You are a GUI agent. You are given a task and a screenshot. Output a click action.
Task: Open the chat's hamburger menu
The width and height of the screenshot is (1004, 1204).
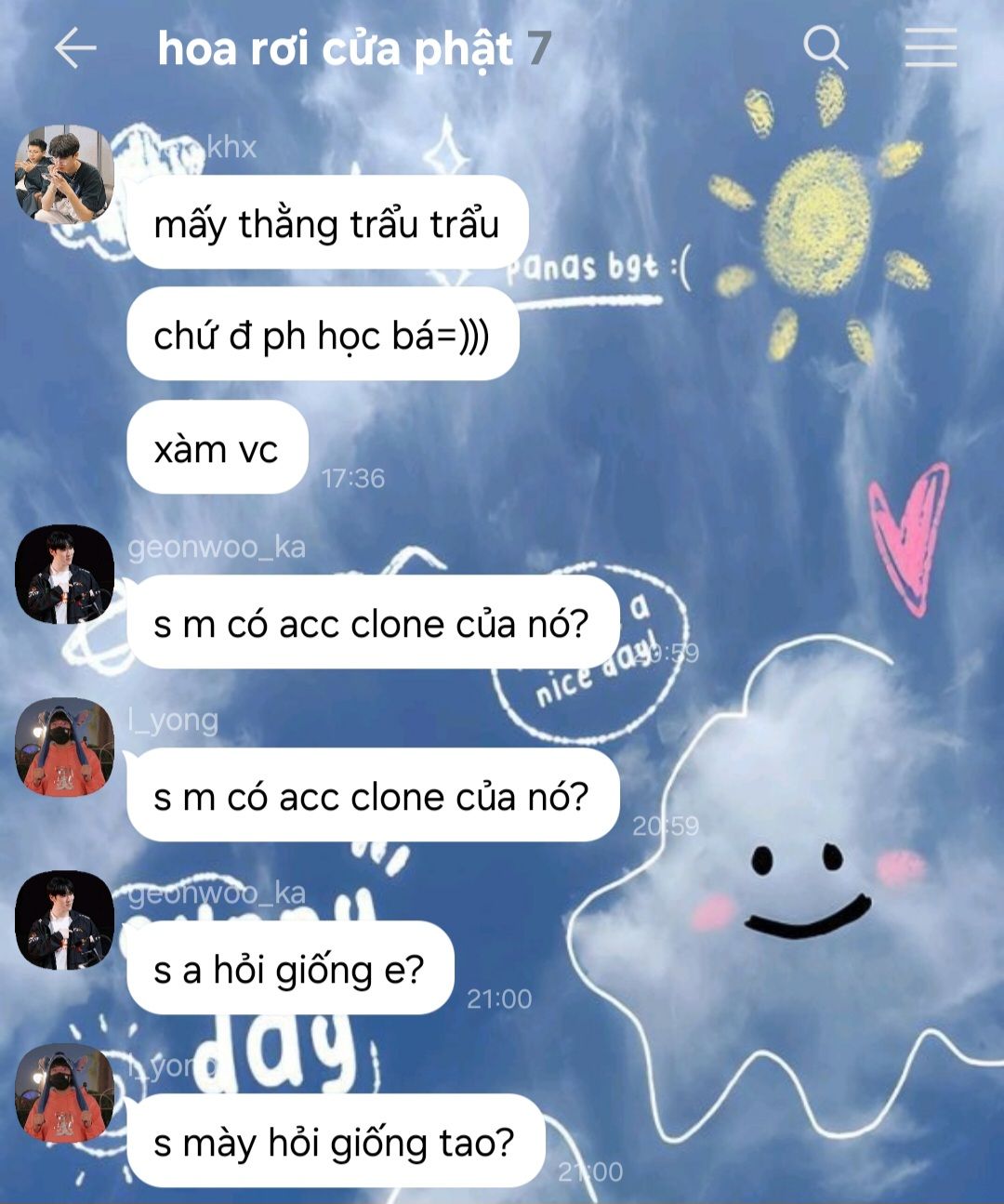931,47
